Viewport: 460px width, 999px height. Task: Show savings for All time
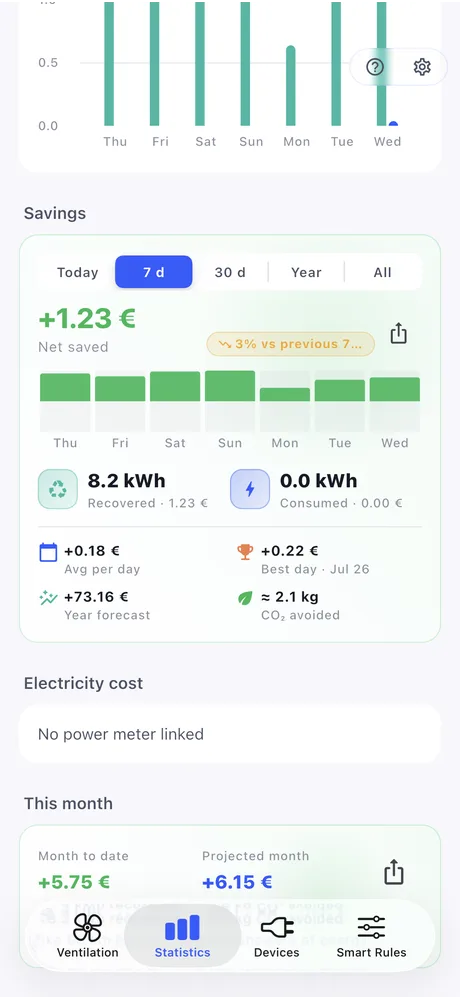pyautogui.click(x=382, y=272)
